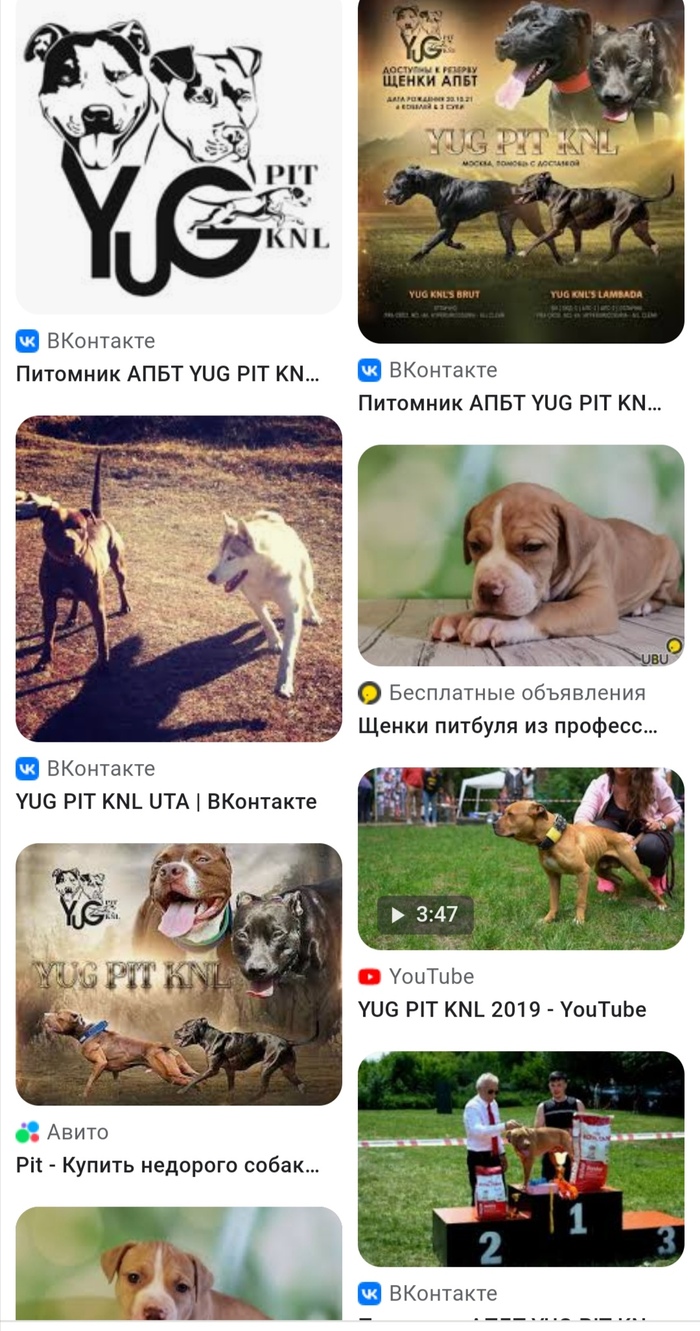Open the 'YUG PIT KNL UTA | ВКонтакте' link
700x1331 pixels.
click(166, 801)
